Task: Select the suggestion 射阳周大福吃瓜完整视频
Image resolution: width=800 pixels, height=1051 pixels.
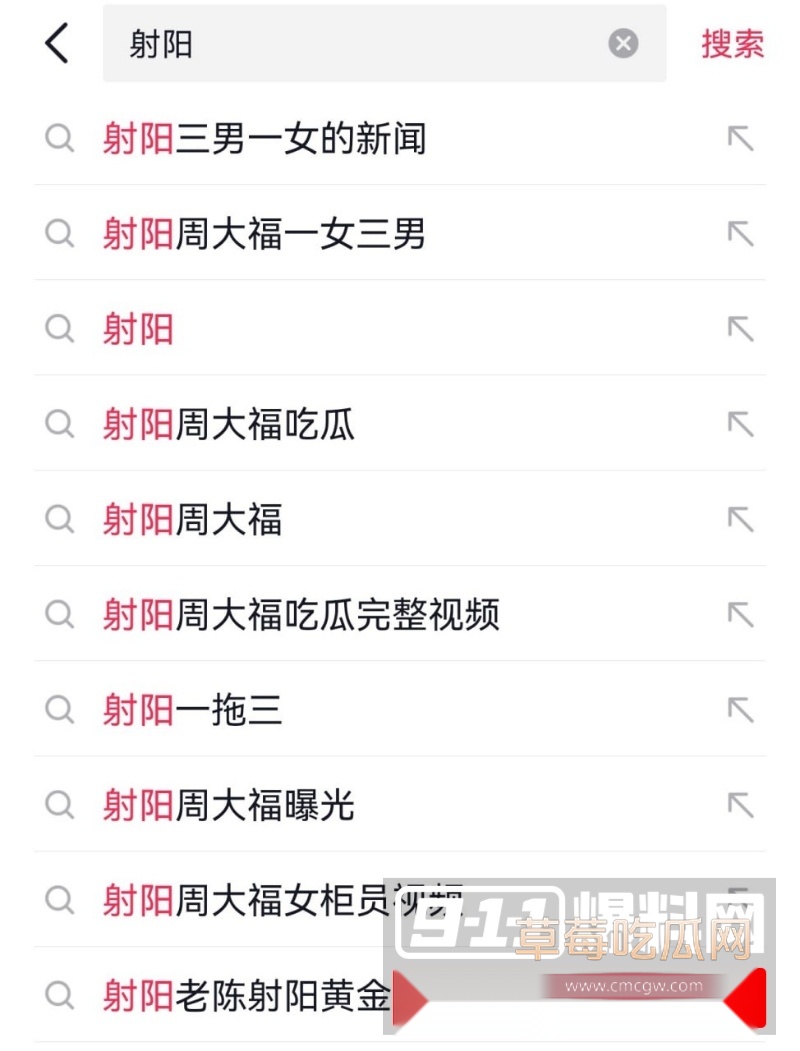Action: pos(300,614)
